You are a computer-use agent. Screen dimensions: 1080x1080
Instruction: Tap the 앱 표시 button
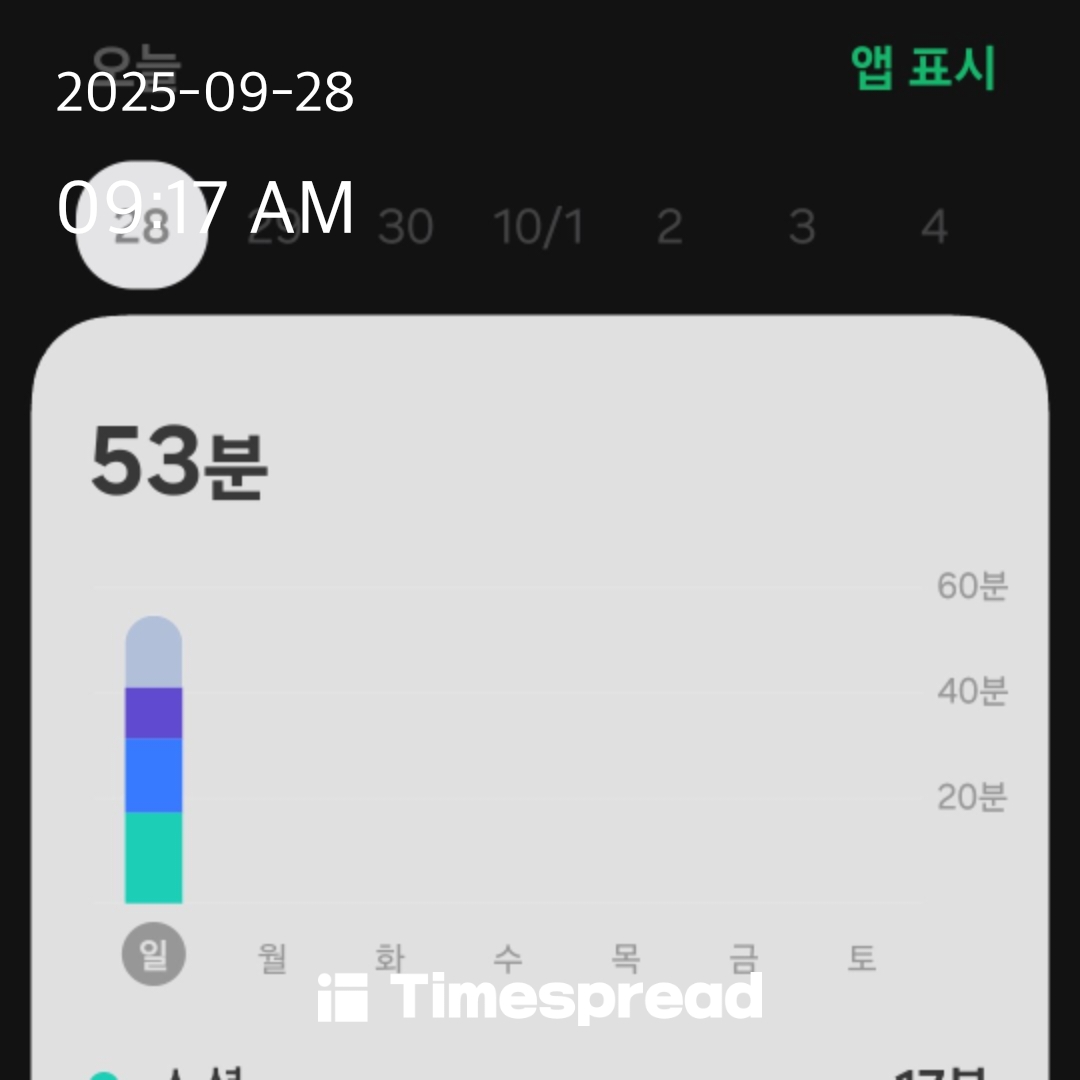[923, 68]
